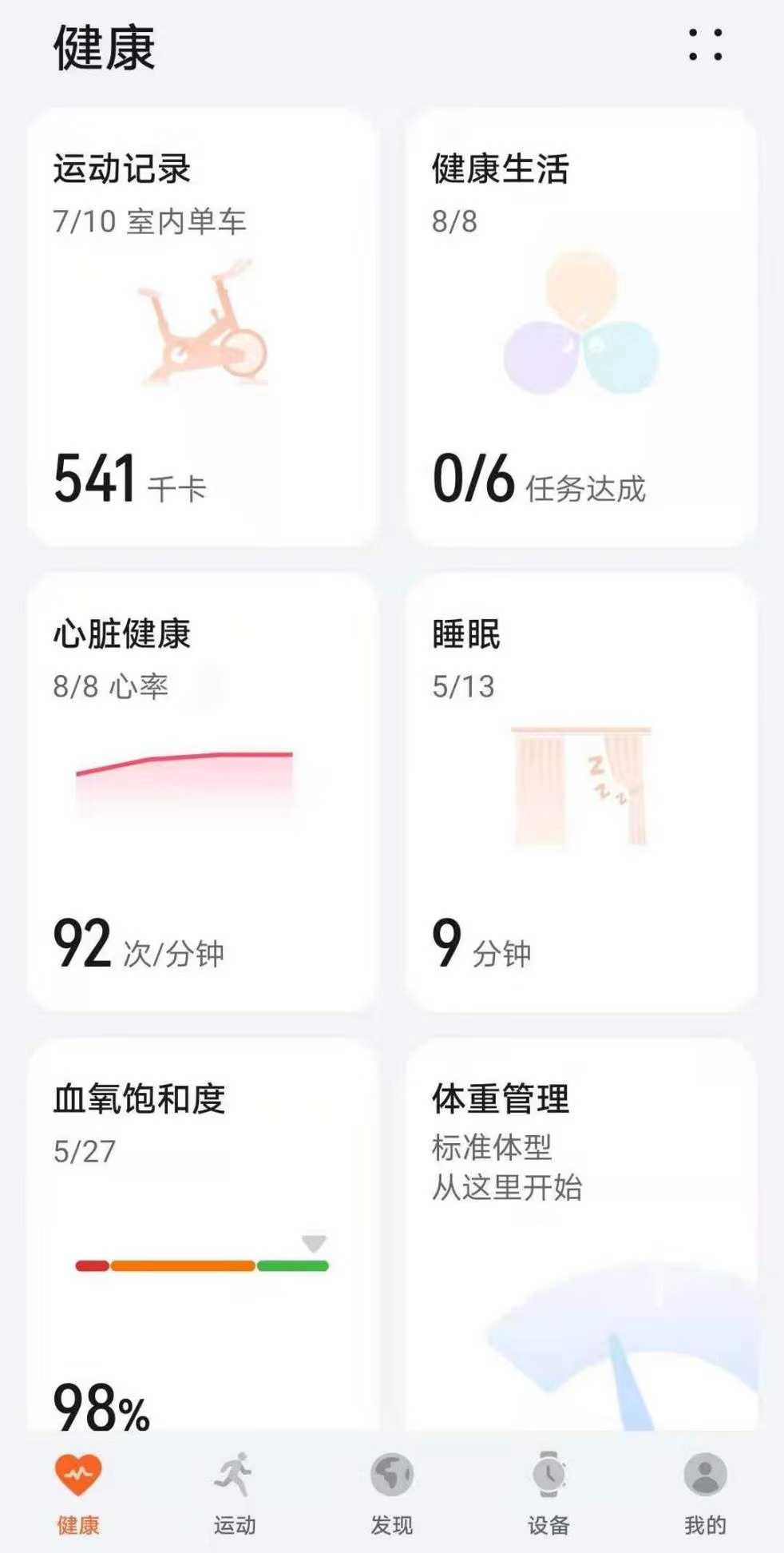The image size is (784, 1553).
Task: Open the four-dot menu icon
Action: [x=705, y=45]
